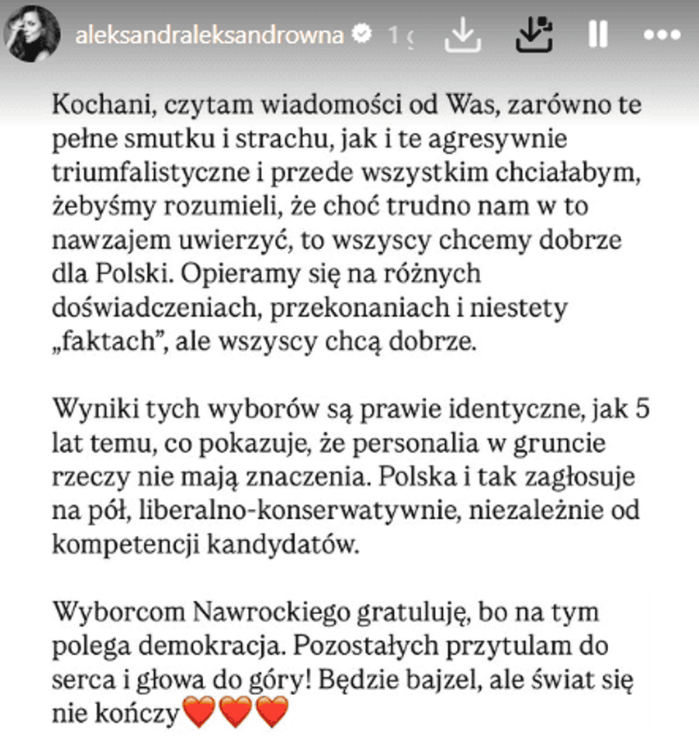Screen dimensions: 699x744
Task: Pause the story playback
Action: click(x=598, y=36)
